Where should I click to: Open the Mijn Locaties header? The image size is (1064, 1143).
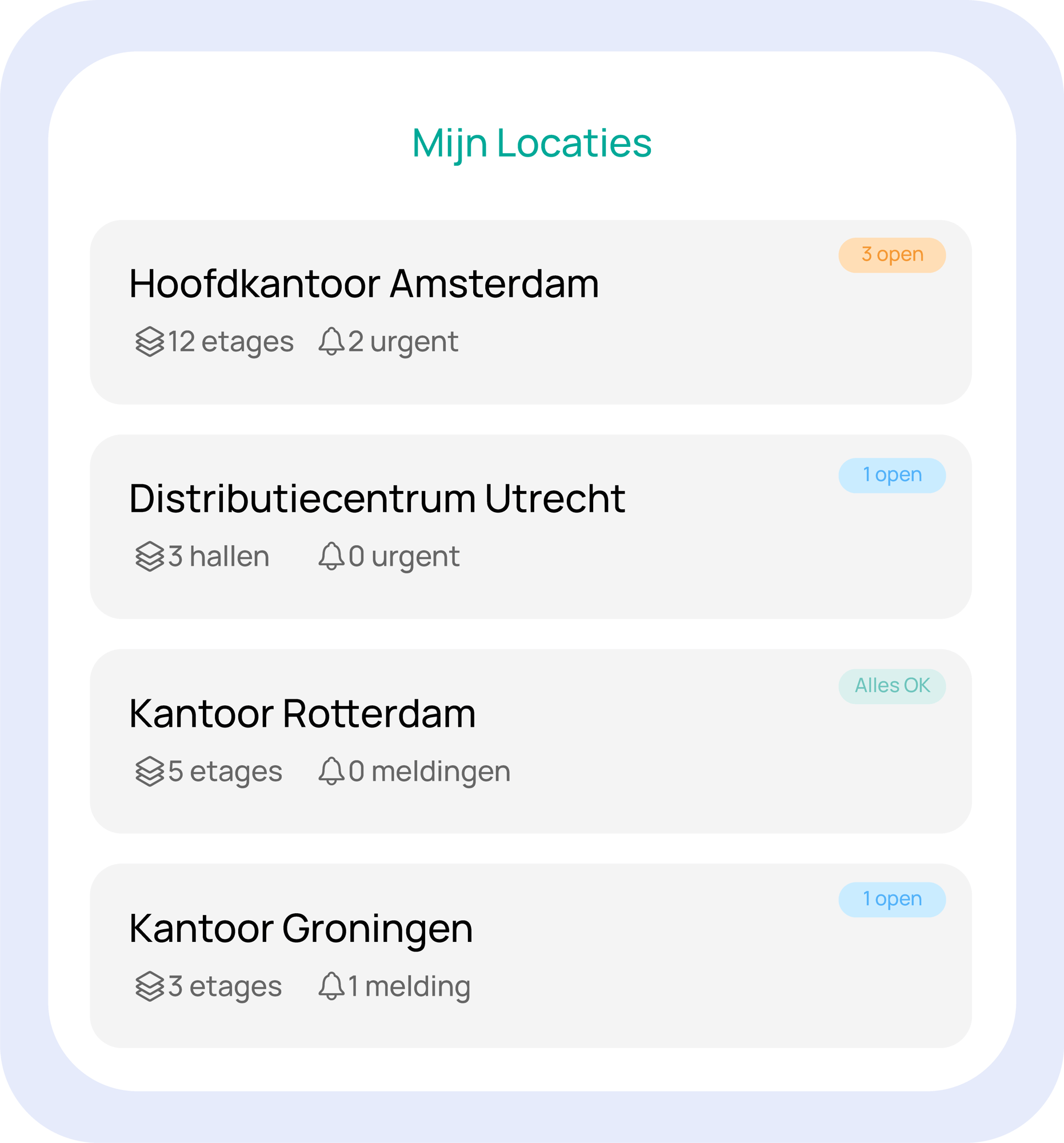(531, 144)
